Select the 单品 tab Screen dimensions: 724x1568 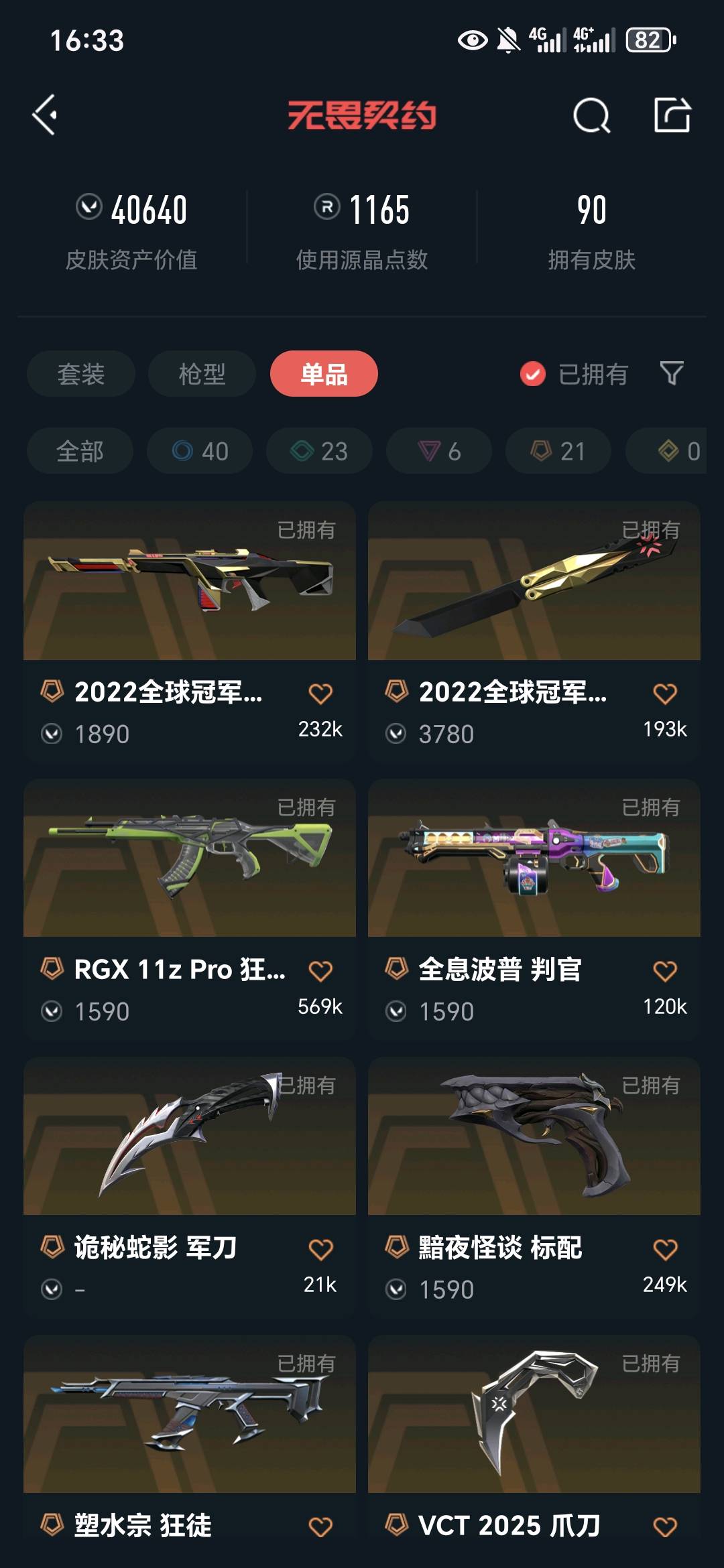coord(324,374)
